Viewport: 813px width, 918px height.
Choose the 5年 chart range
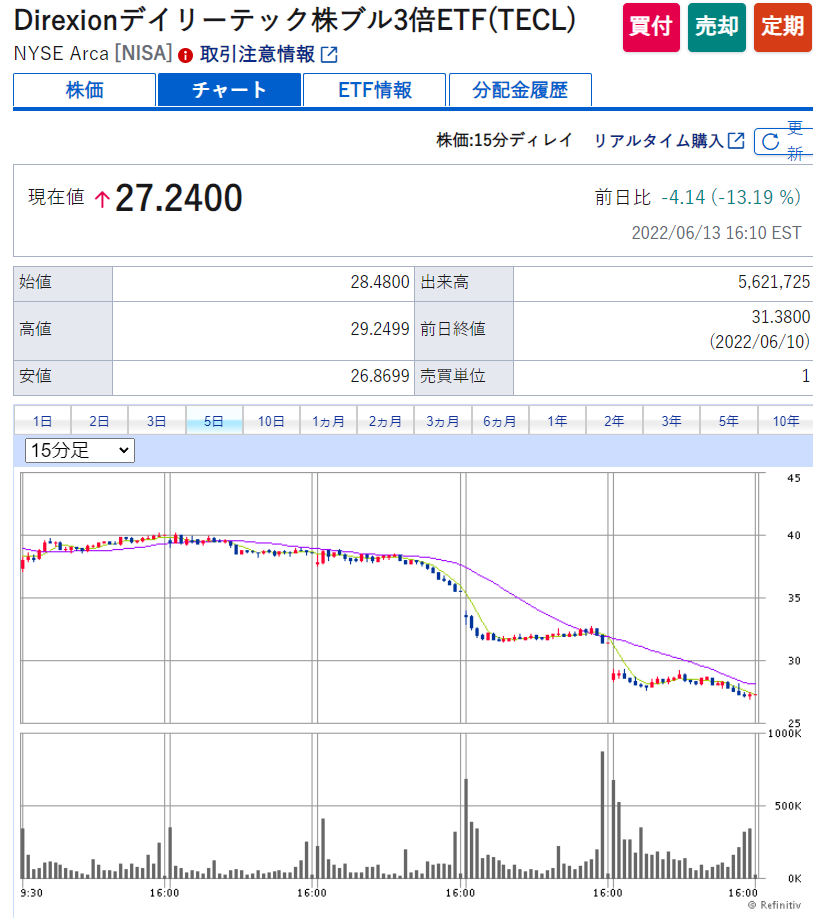tap(727, 421)
